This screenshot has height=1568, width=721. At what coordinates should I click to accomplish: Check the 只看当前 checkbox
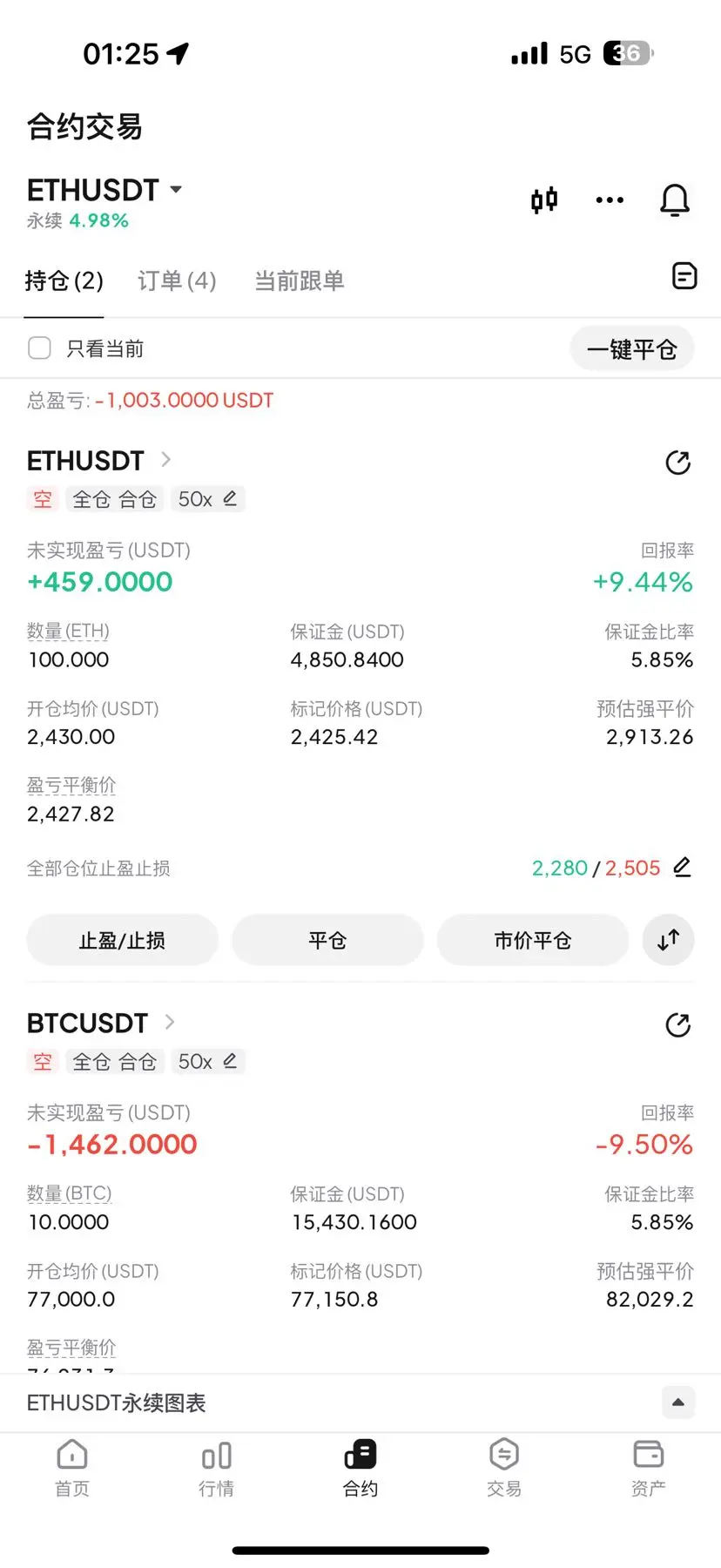40,348
